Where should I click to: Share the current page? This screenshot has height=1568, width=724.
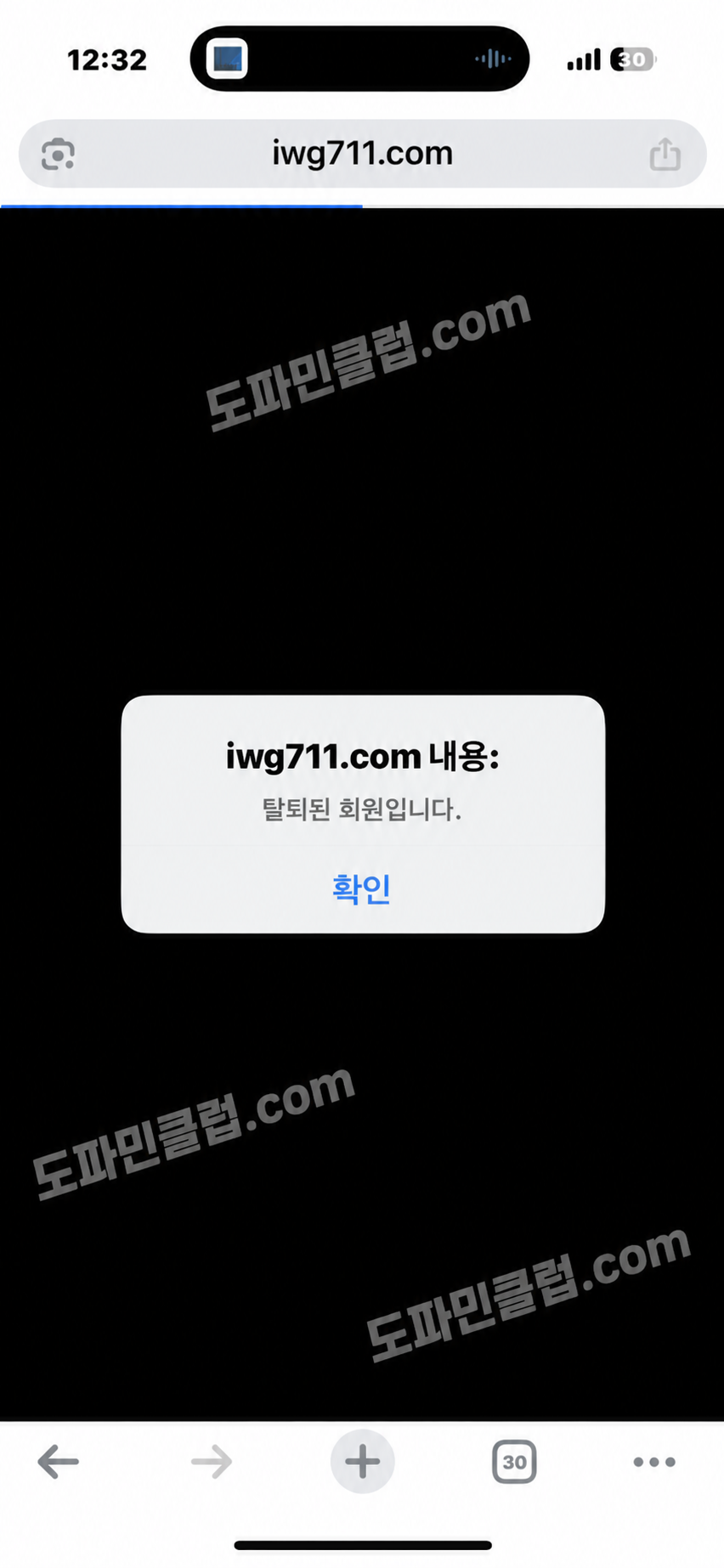pyautogui.click(x=665, y=155)
